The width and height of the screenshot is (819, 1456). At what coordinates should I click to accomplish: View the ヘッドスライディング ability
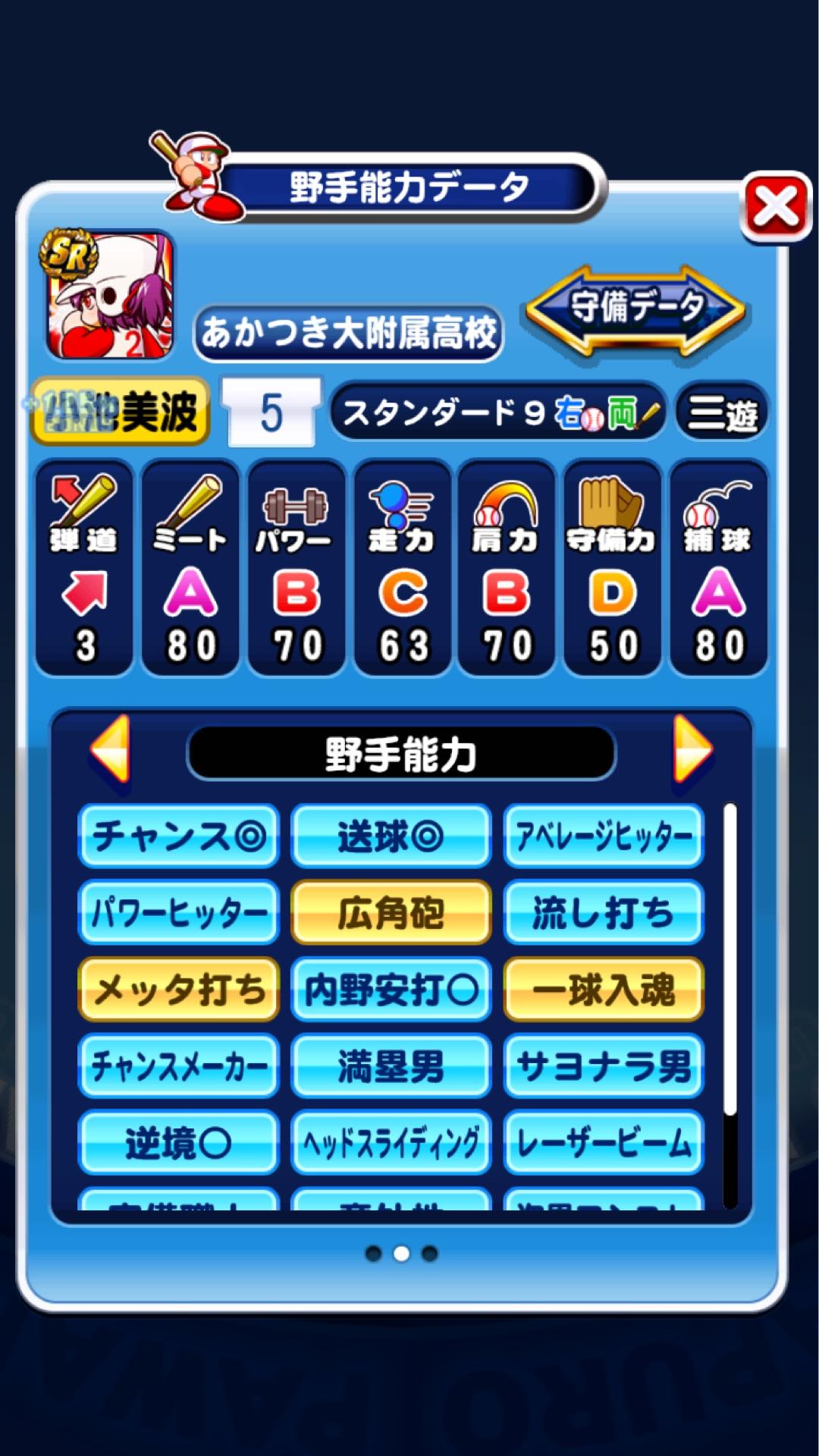coord(391,1143)
